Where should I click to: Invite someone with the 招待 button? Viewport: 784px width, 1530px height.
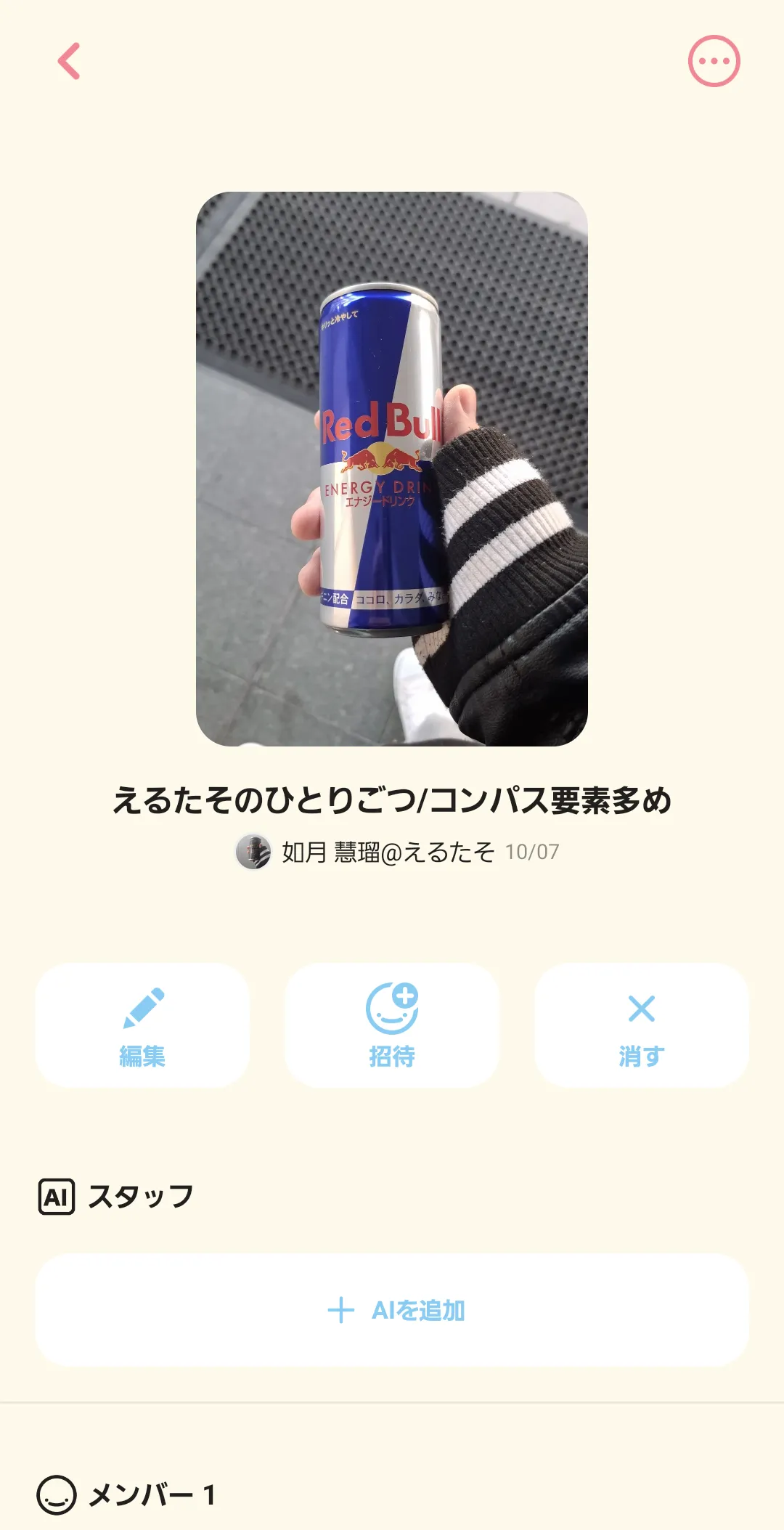tap(392, 1025)
